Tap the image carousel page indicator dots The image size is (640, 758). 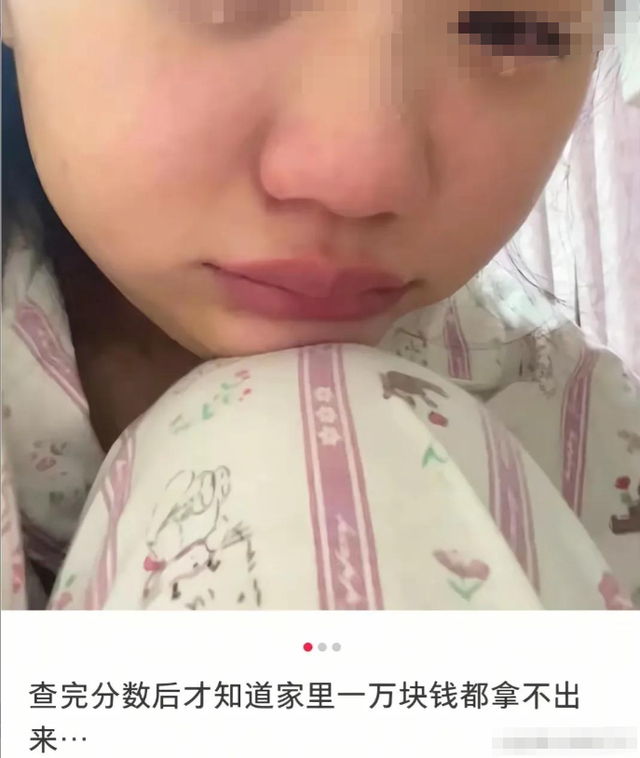pos(322,647)
